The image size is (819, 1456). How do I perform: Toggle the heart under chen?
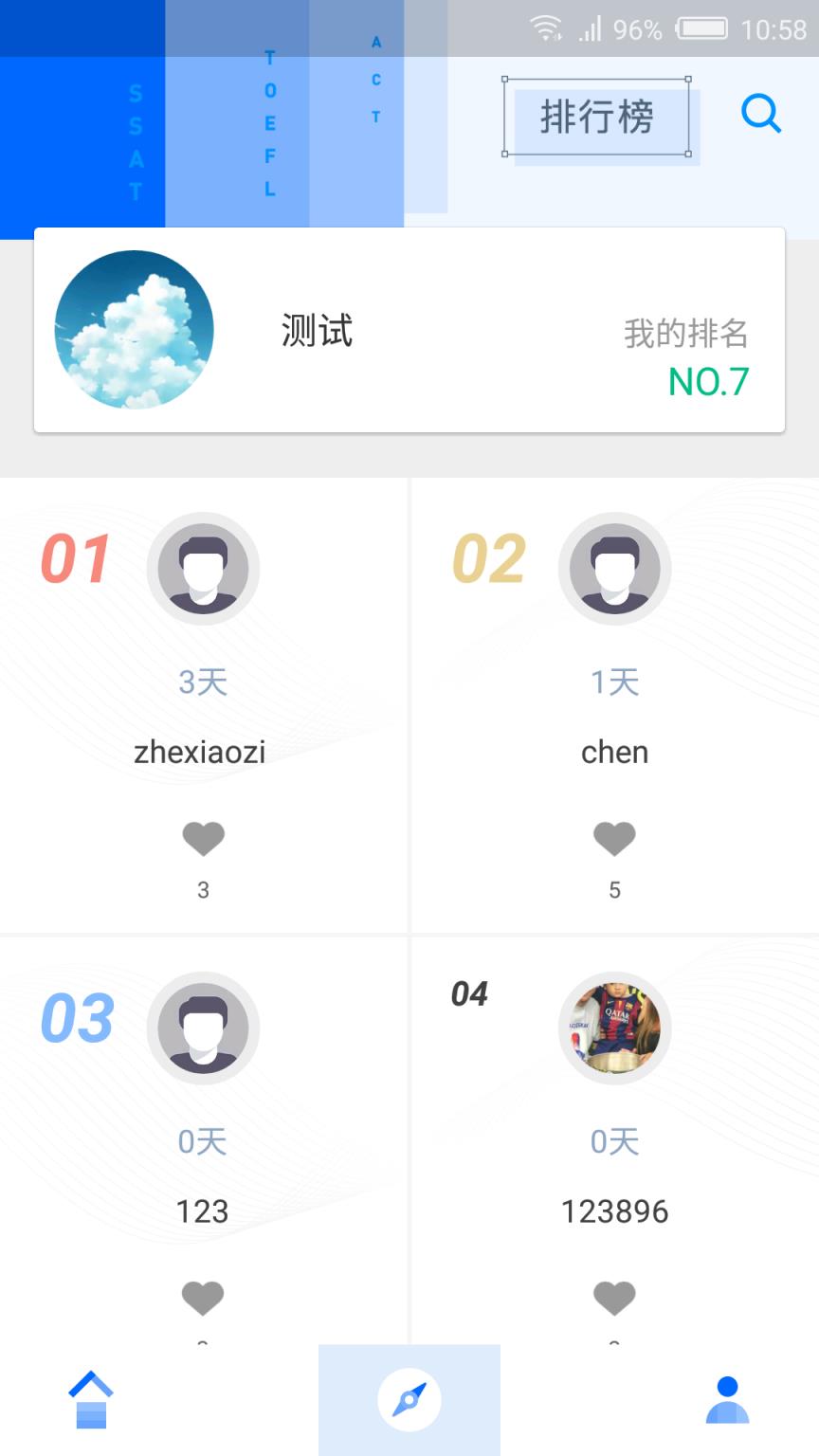coord(614,838)
